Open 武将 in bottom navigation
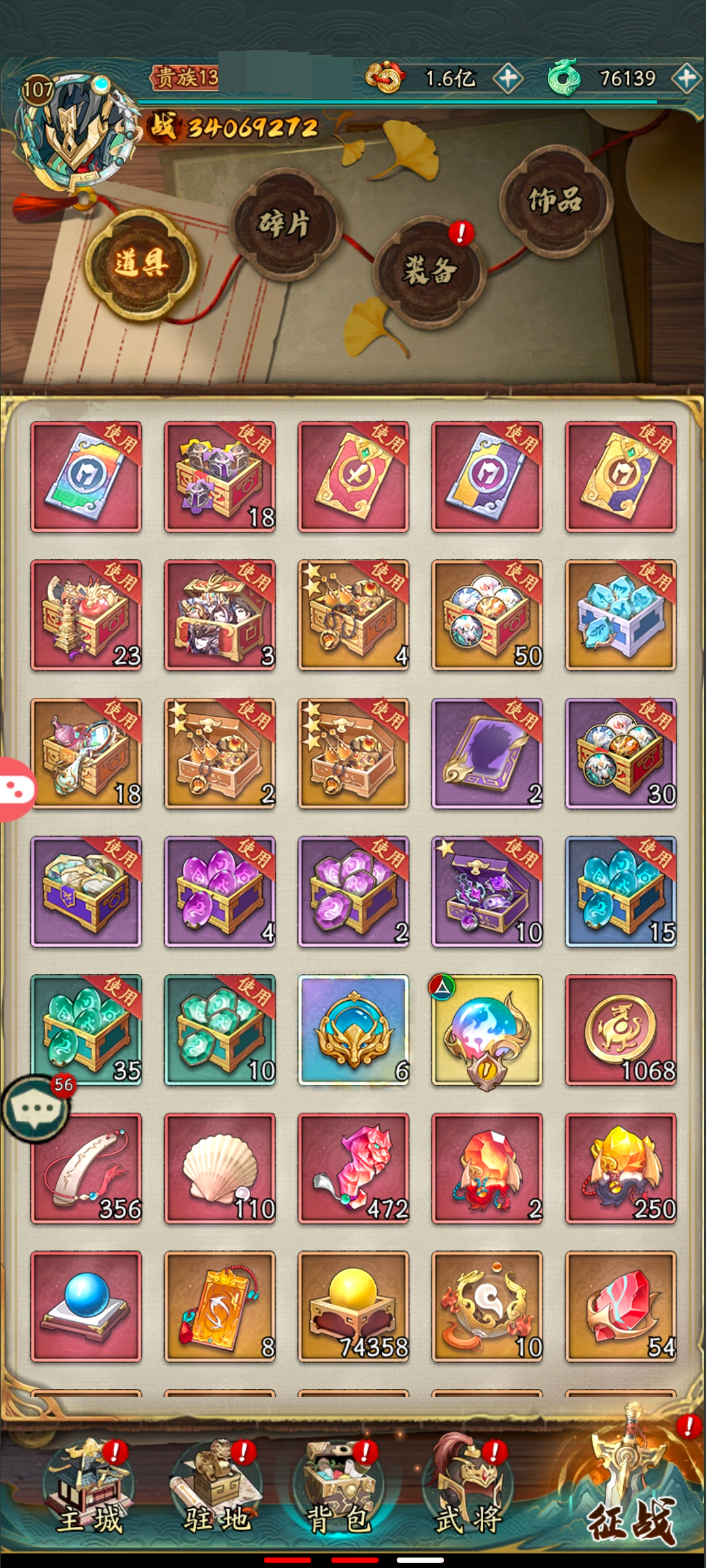Screen dimensions: 706x1568 point(468,1496)
